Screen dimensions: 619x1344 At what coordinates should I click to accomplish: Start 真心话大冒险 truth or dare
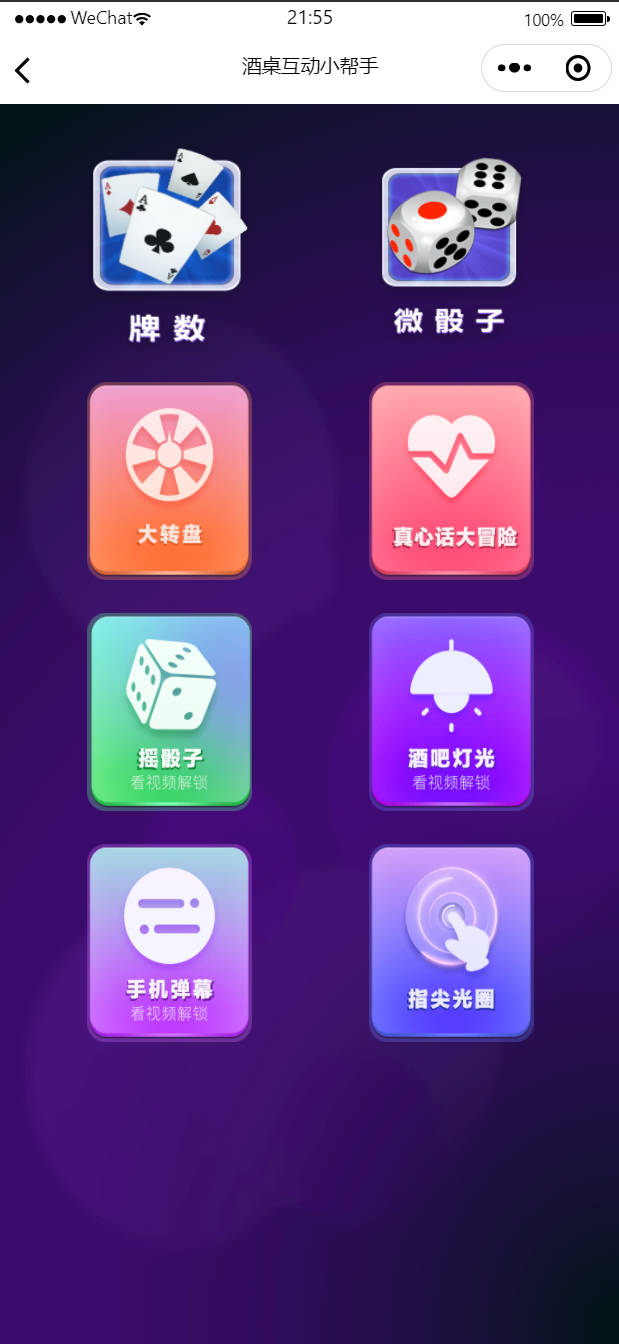click(451, 480)
